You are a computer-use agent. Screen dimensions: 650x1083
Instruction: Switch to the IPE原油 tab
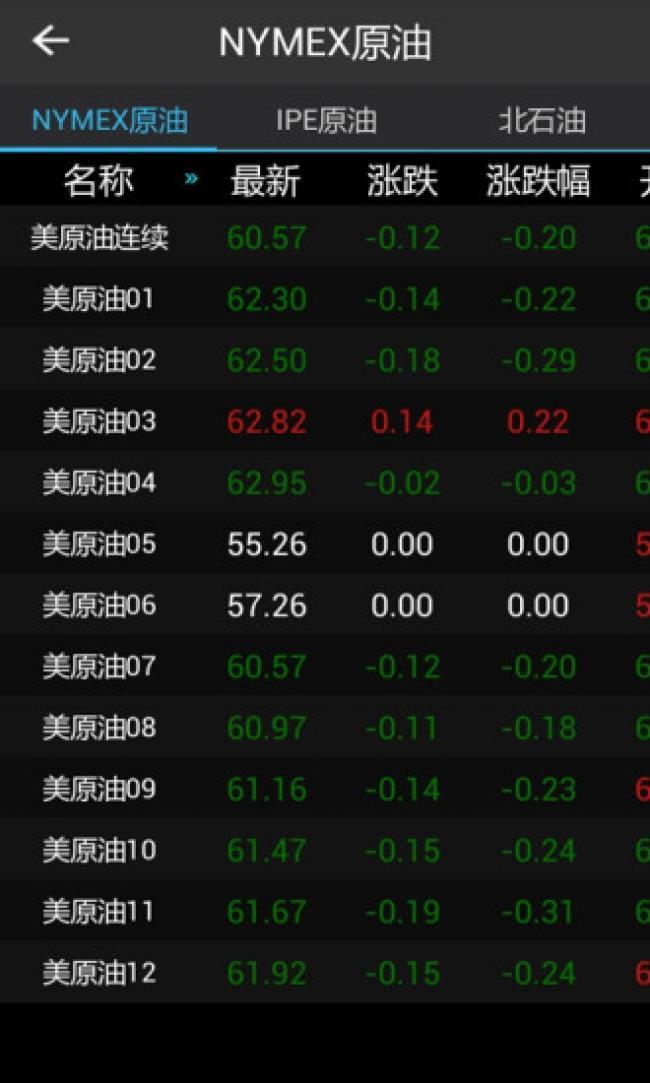pos(326,121)
